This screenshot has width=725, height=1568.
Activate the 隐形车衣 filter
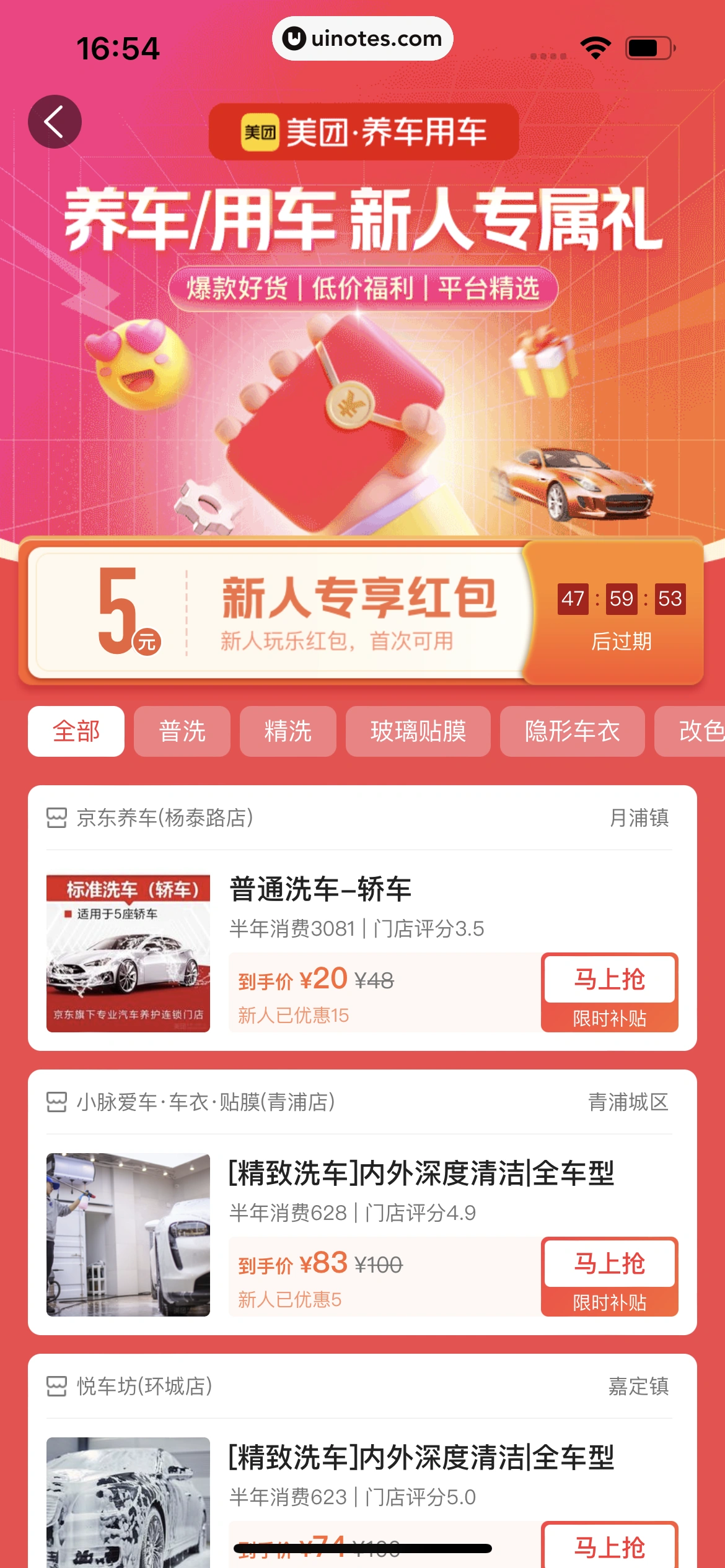tap(573, 731)
